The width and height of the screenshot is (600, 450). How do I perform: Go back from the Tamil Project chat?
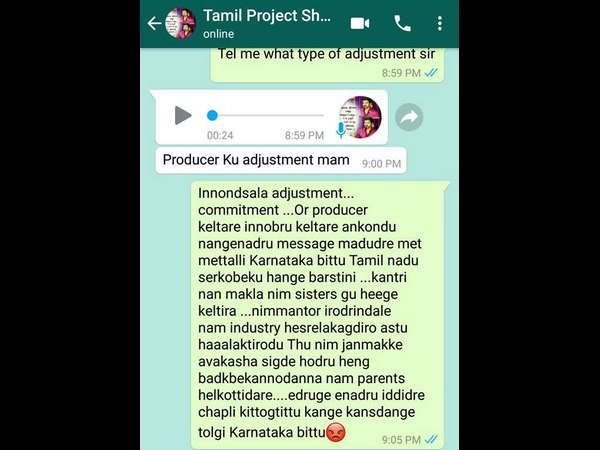[153, 23]
